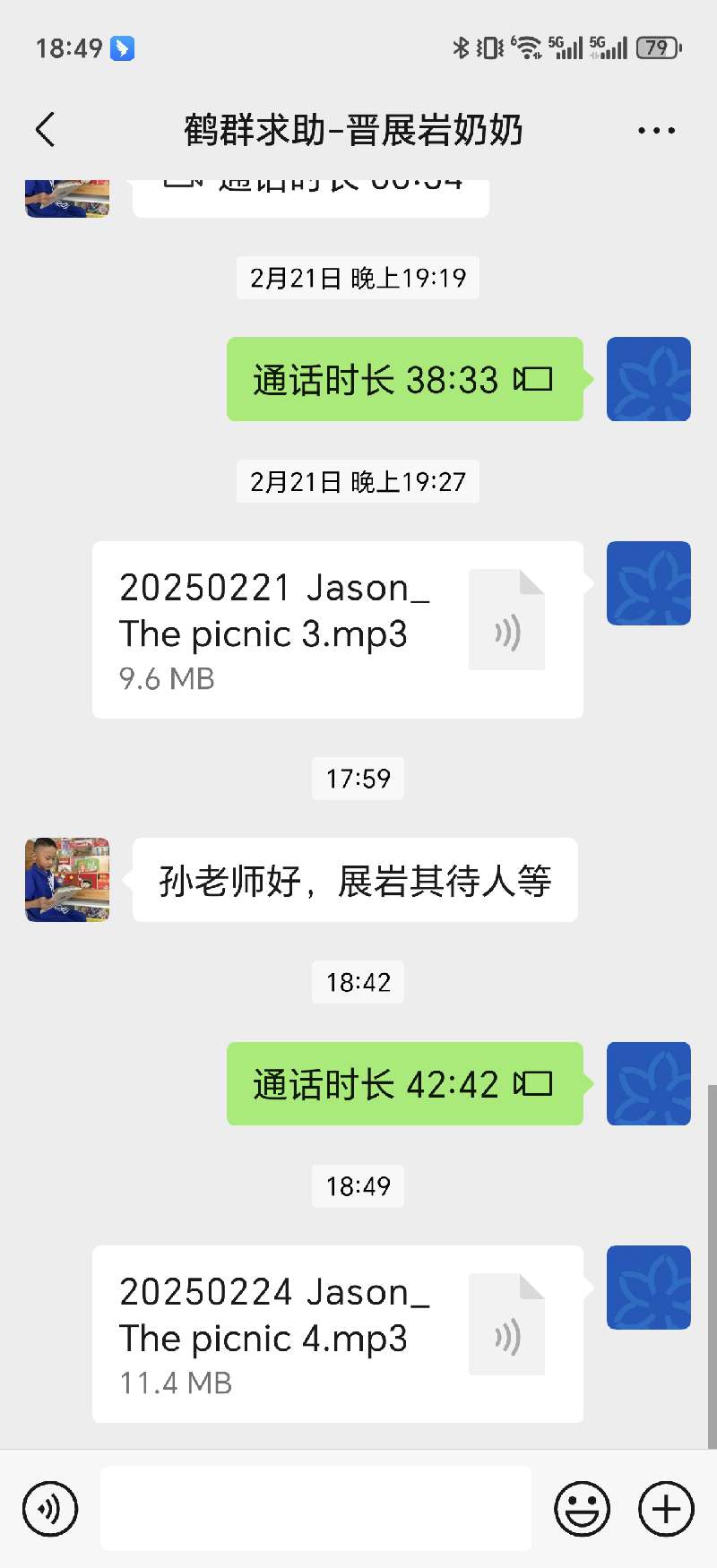Switch to voice message input
The height and width of the screenshot is (1568, 717).
[50, 1509]
